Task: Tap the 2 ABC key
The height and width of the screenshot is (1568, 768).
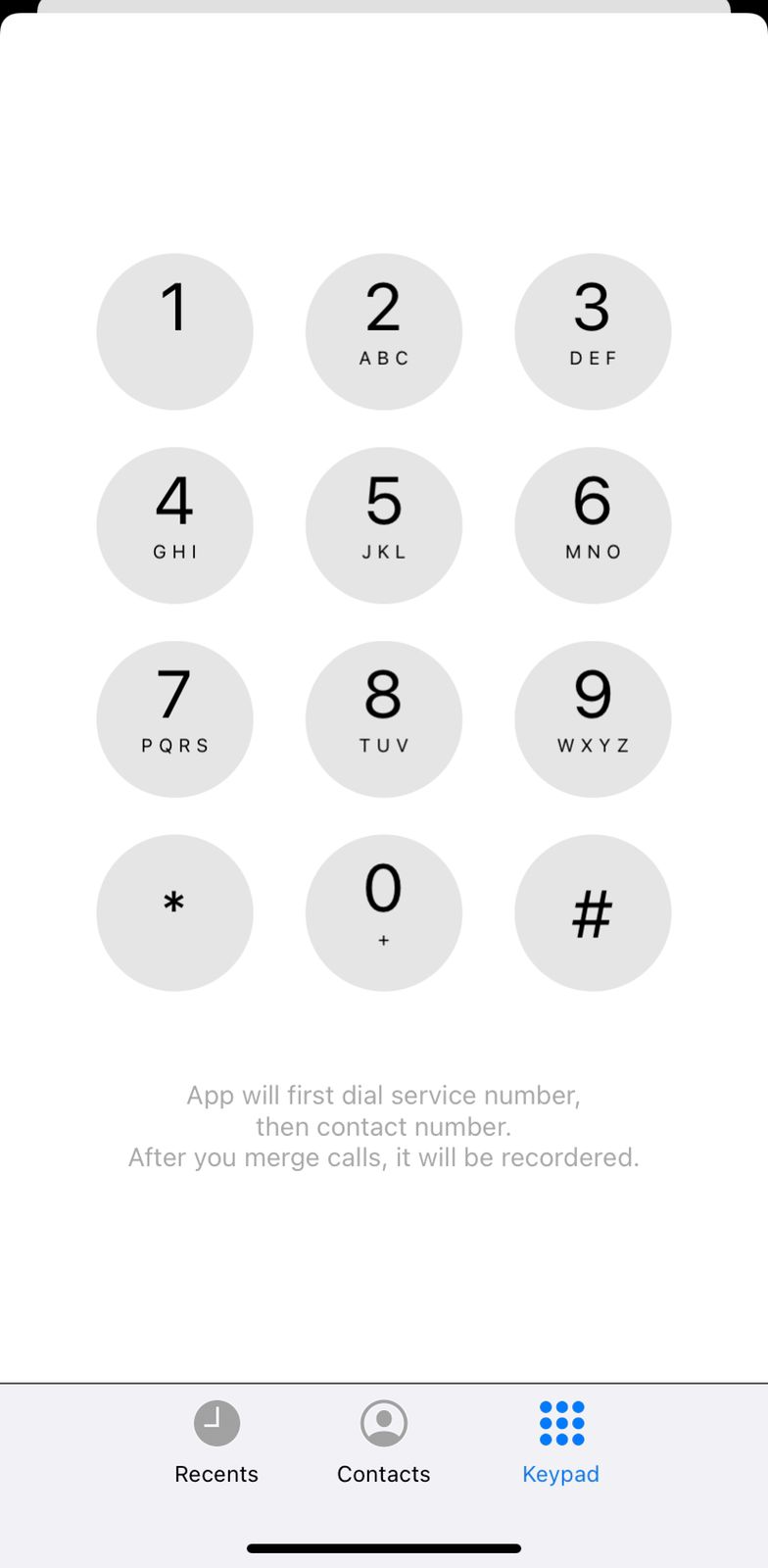Action: point(384,331)
